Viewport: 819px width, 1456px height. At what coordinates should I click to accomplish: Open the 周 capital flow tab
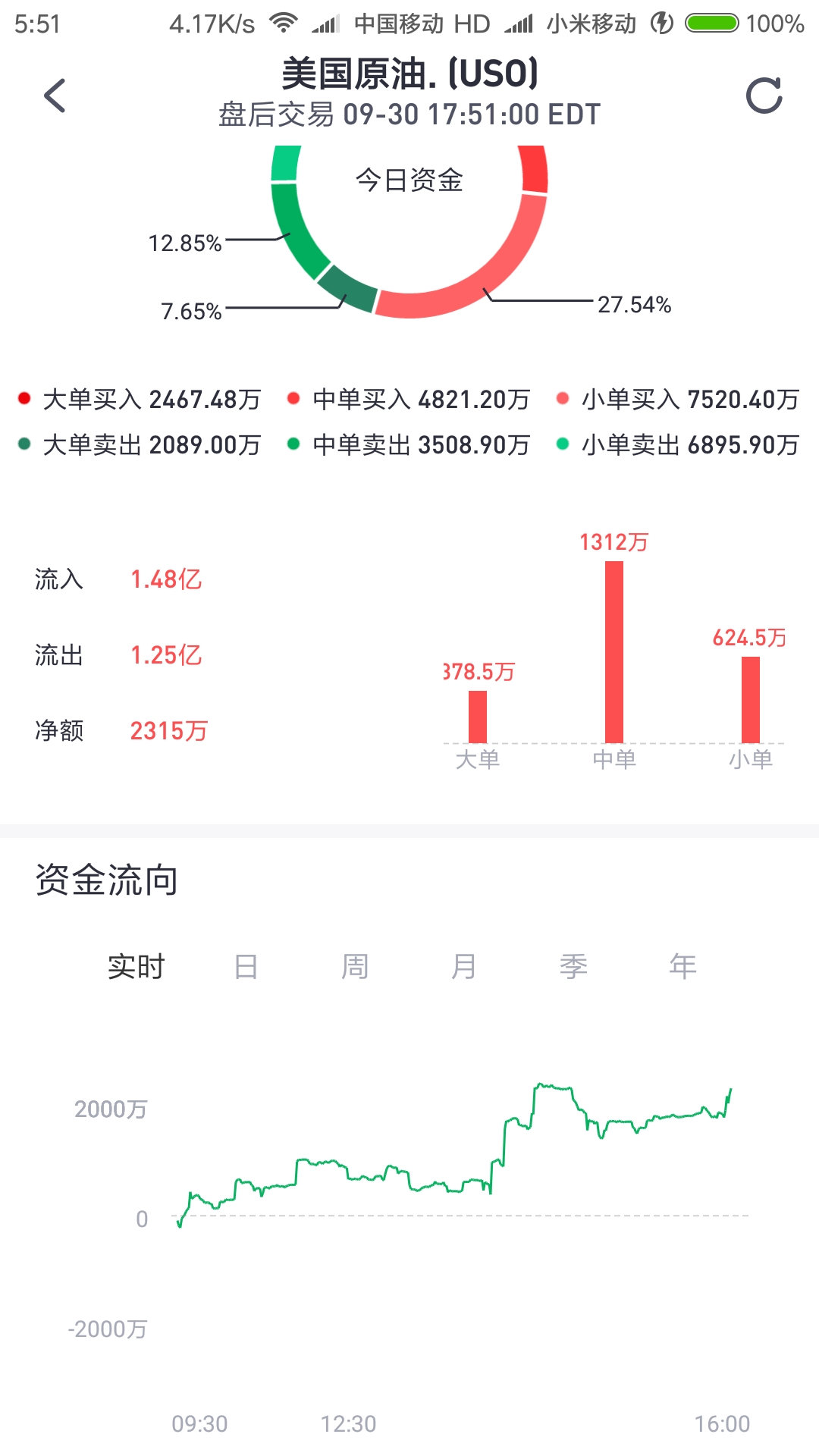click(355, 967)
